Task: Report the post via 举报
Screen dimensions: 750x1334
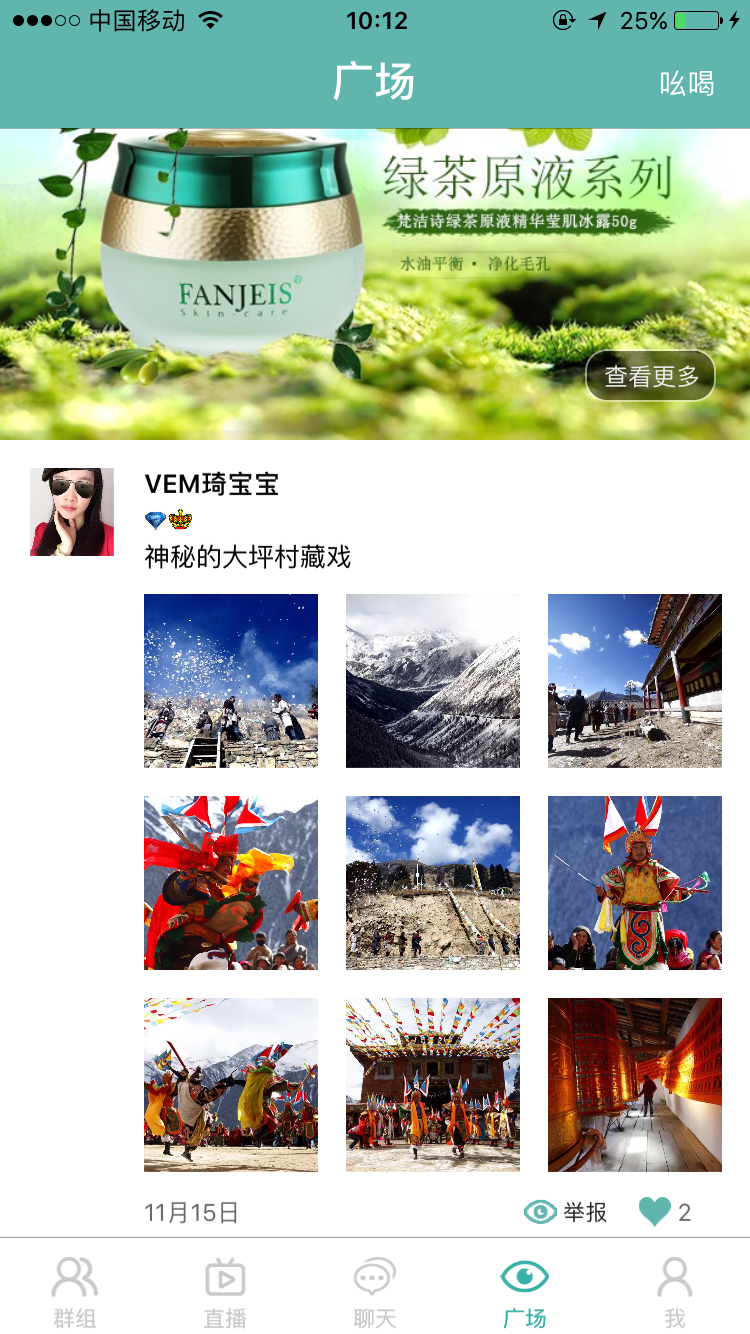Action: click(567, 1213)
